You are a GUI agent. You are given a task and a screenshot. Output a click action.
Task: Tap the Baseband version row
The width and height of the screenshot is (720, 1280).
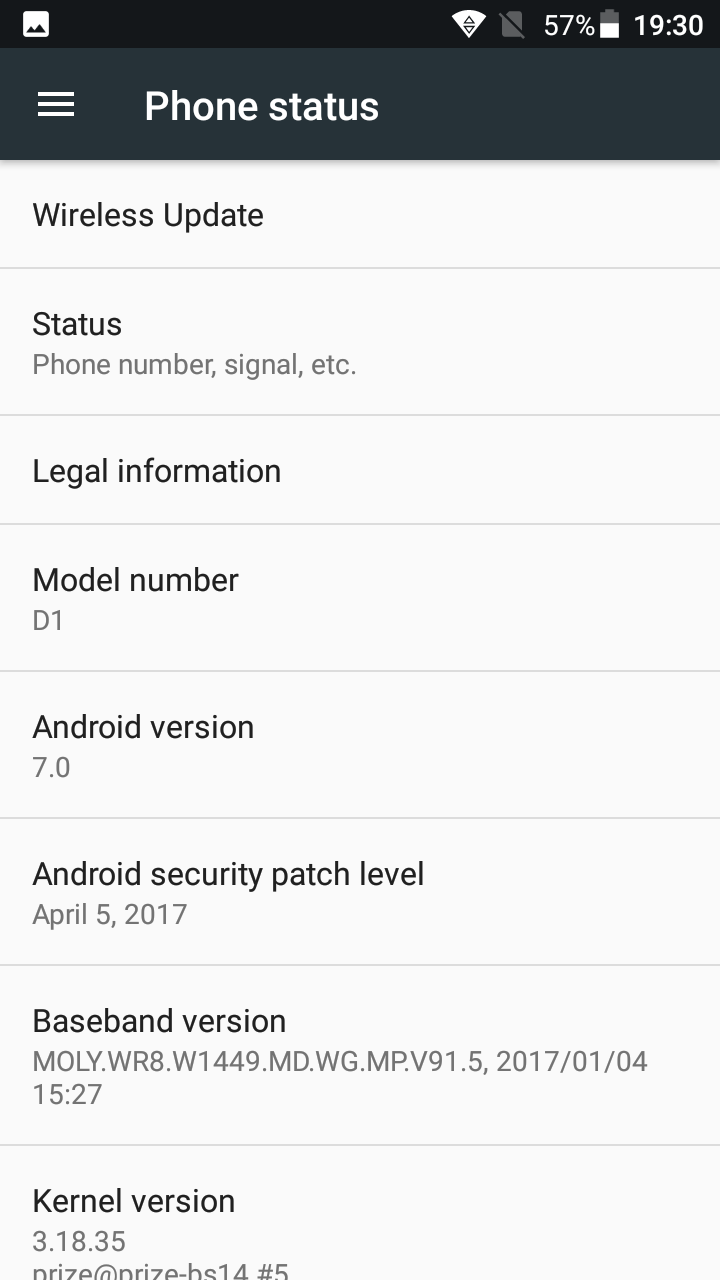pyautogui.click(x=360, y=1056)
